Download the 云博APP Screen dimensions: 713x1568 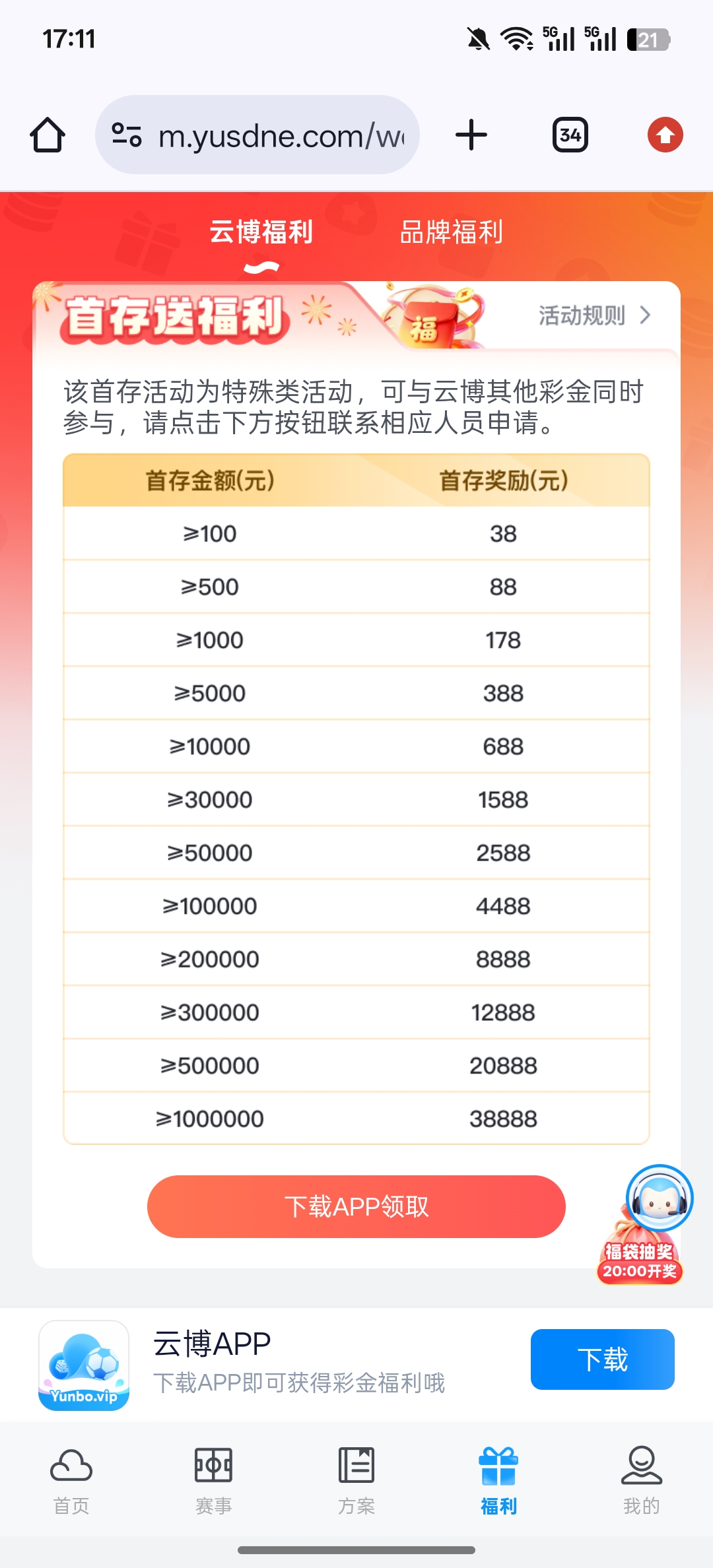(x=602, y=1359)
